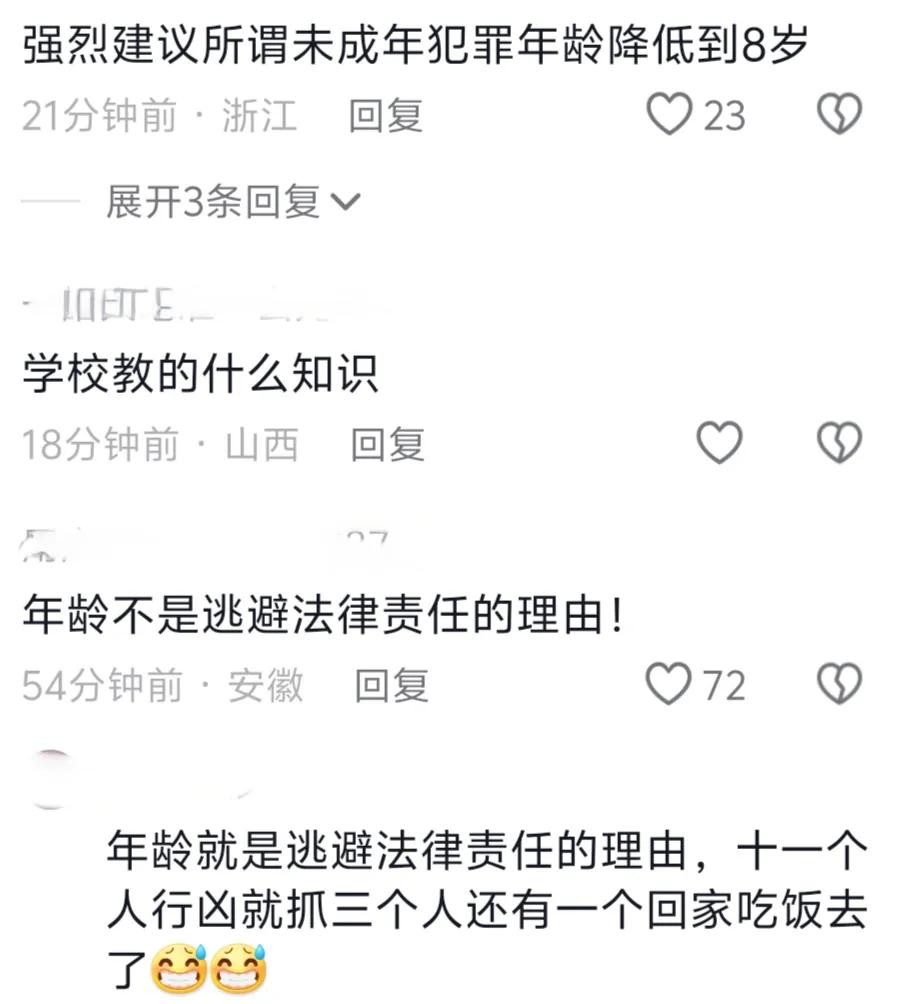Screen dimensions: 900x1004
Task: Dislike the 山西 comment 学校教的什么知识
Action: (x=839, y=443)
